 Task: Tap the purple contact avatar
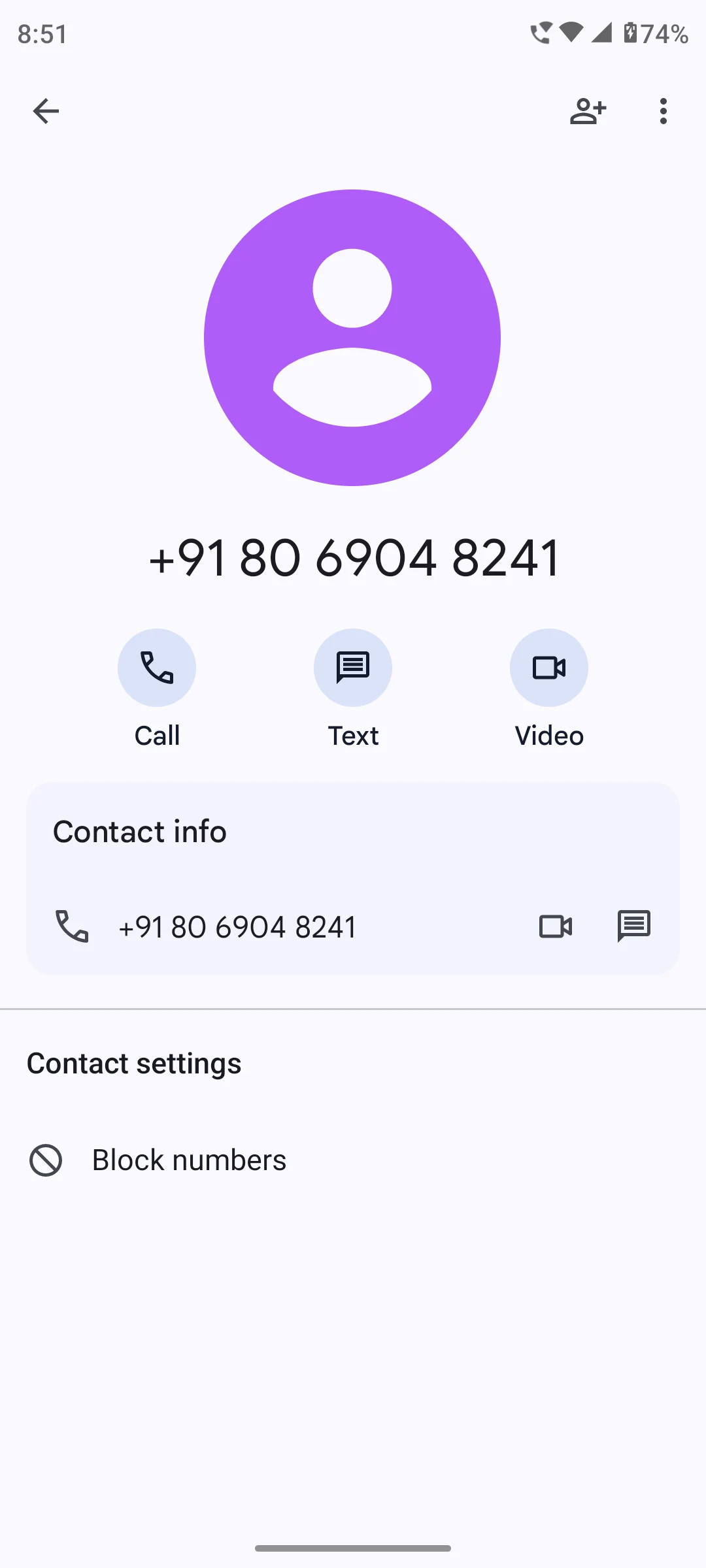(x=353, y=338)
